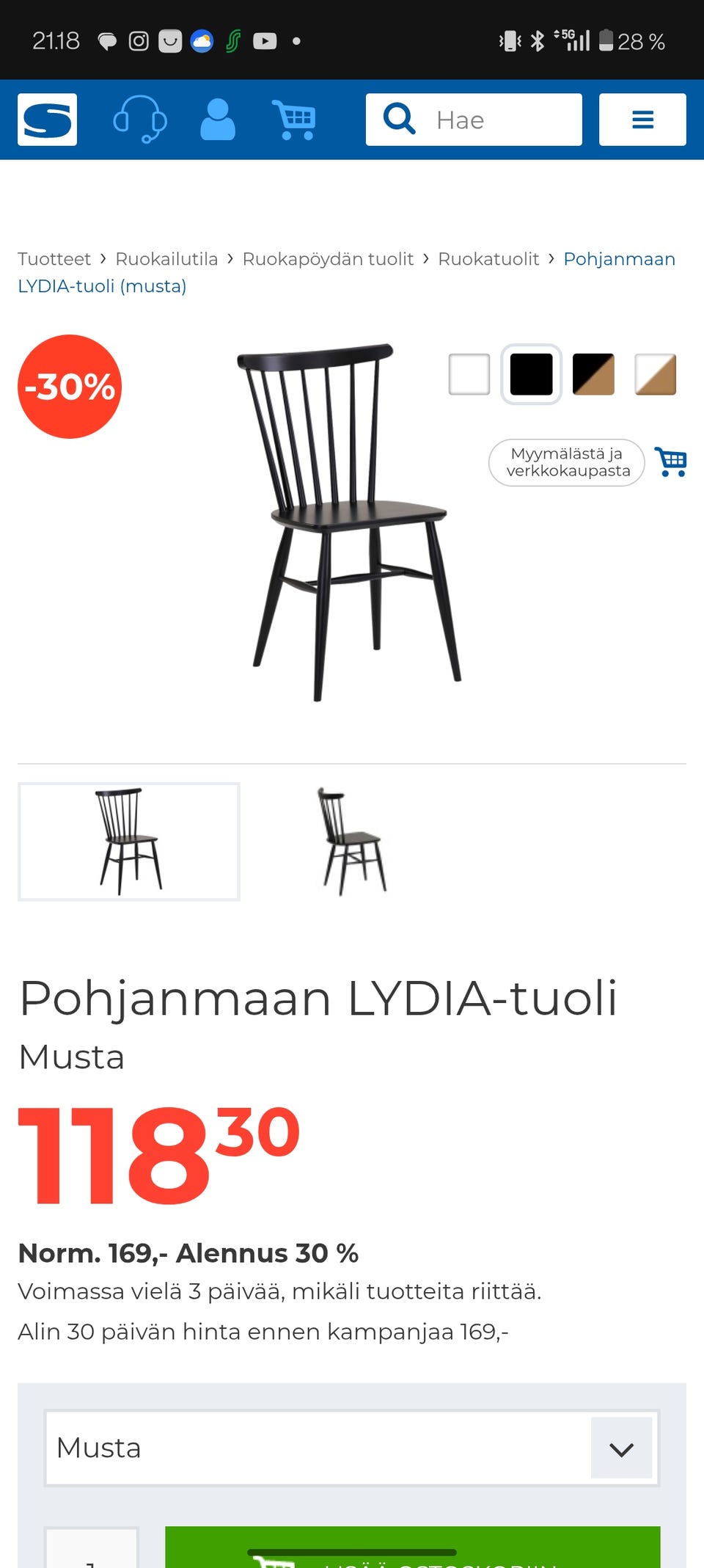Viewport: 704px width, 1568px height.
Task: Select the white and wood color option
Action: (656, 374)
